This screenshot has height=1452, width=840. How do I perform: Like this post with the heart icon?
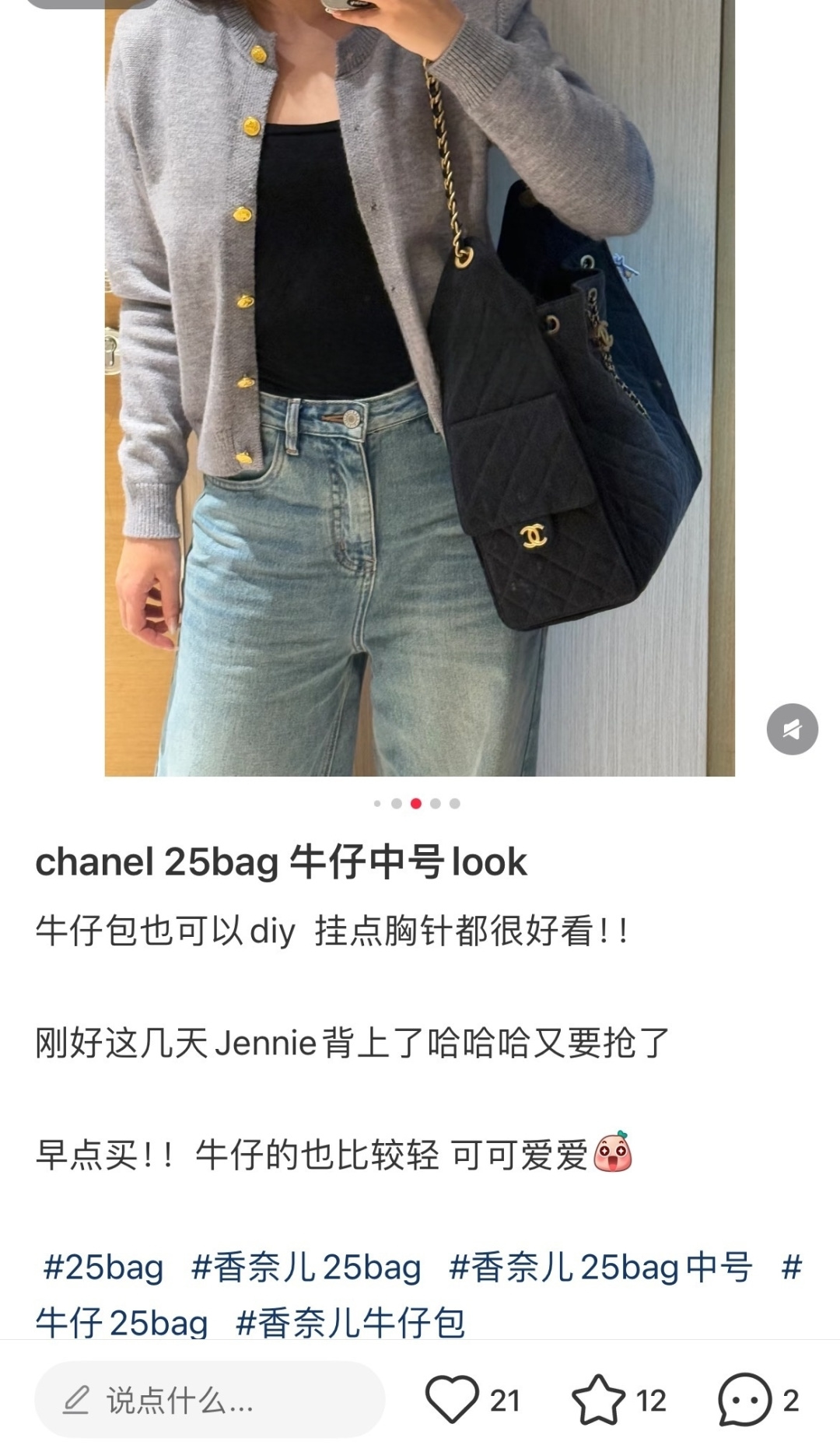[x=452, y=1400]
